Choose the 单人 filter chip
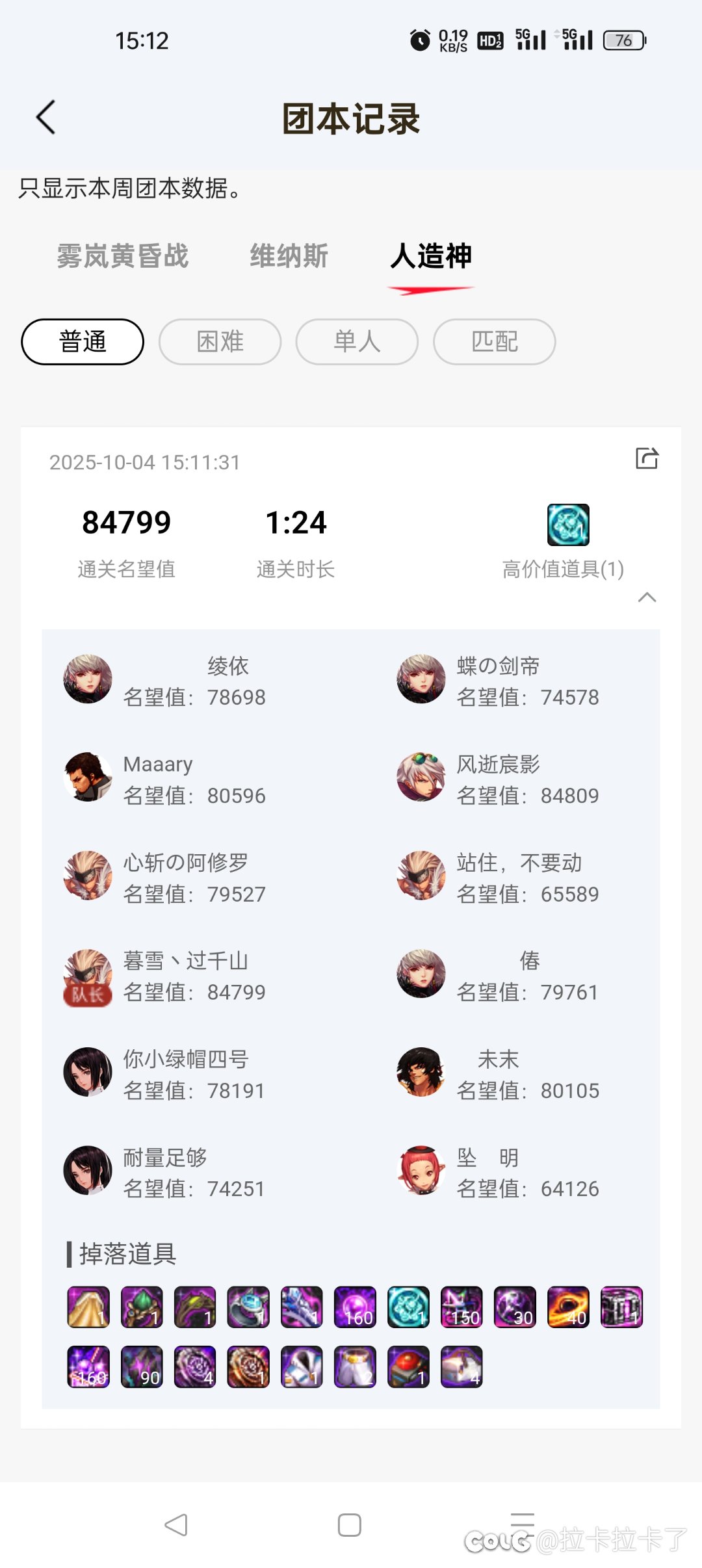702x1568 pixels. [x=357, y=342]
